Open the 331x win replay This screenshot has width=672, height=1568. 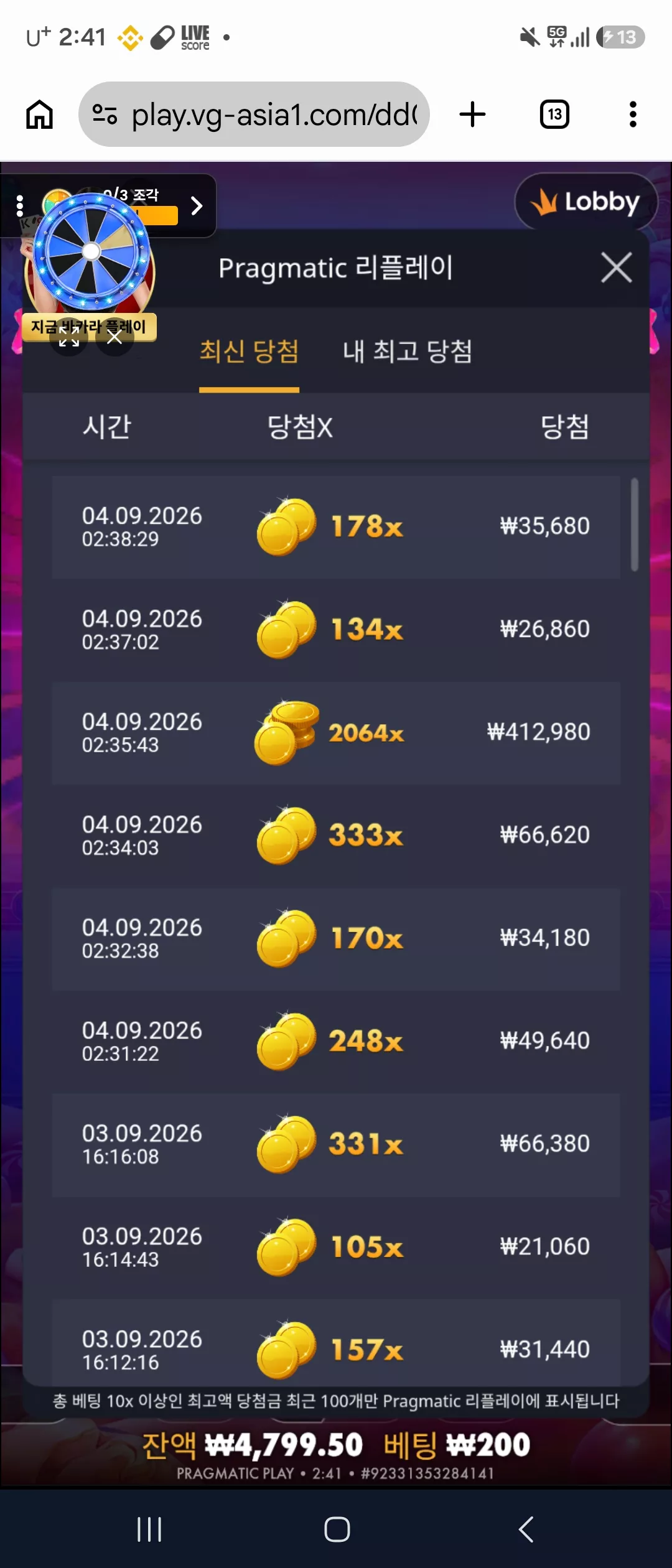336,1144
